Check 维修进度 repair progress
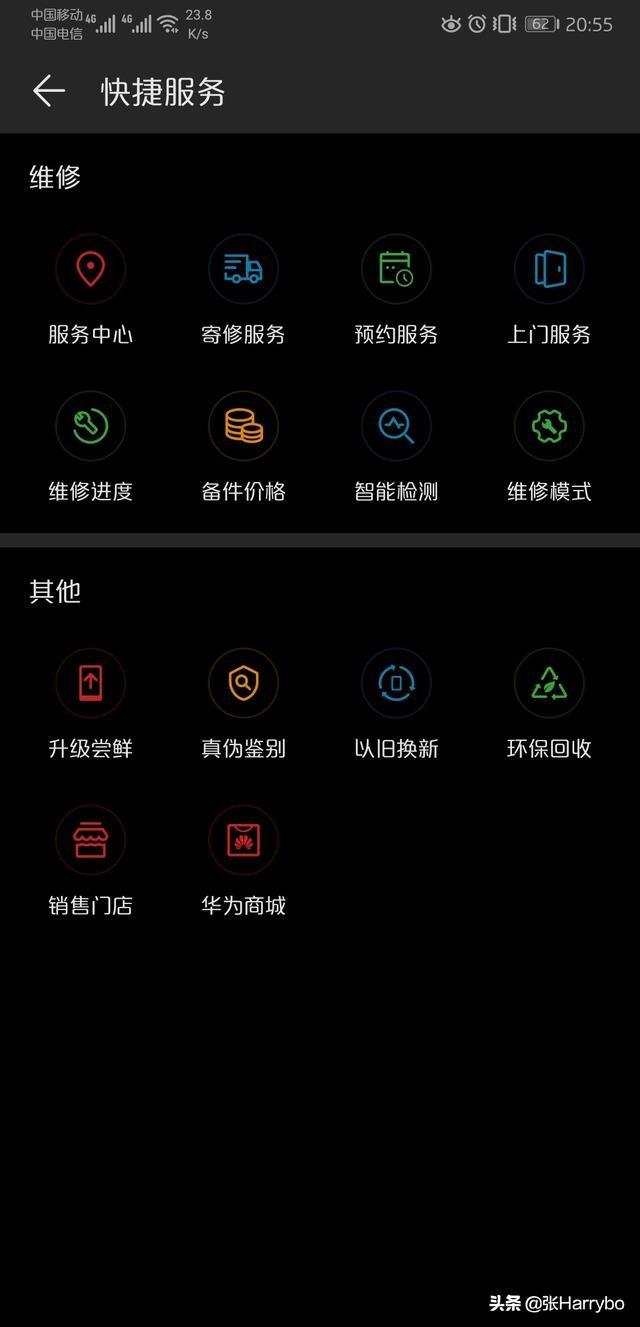The image size is (640, 1327). pyautogui.click(x=90, y=447)
